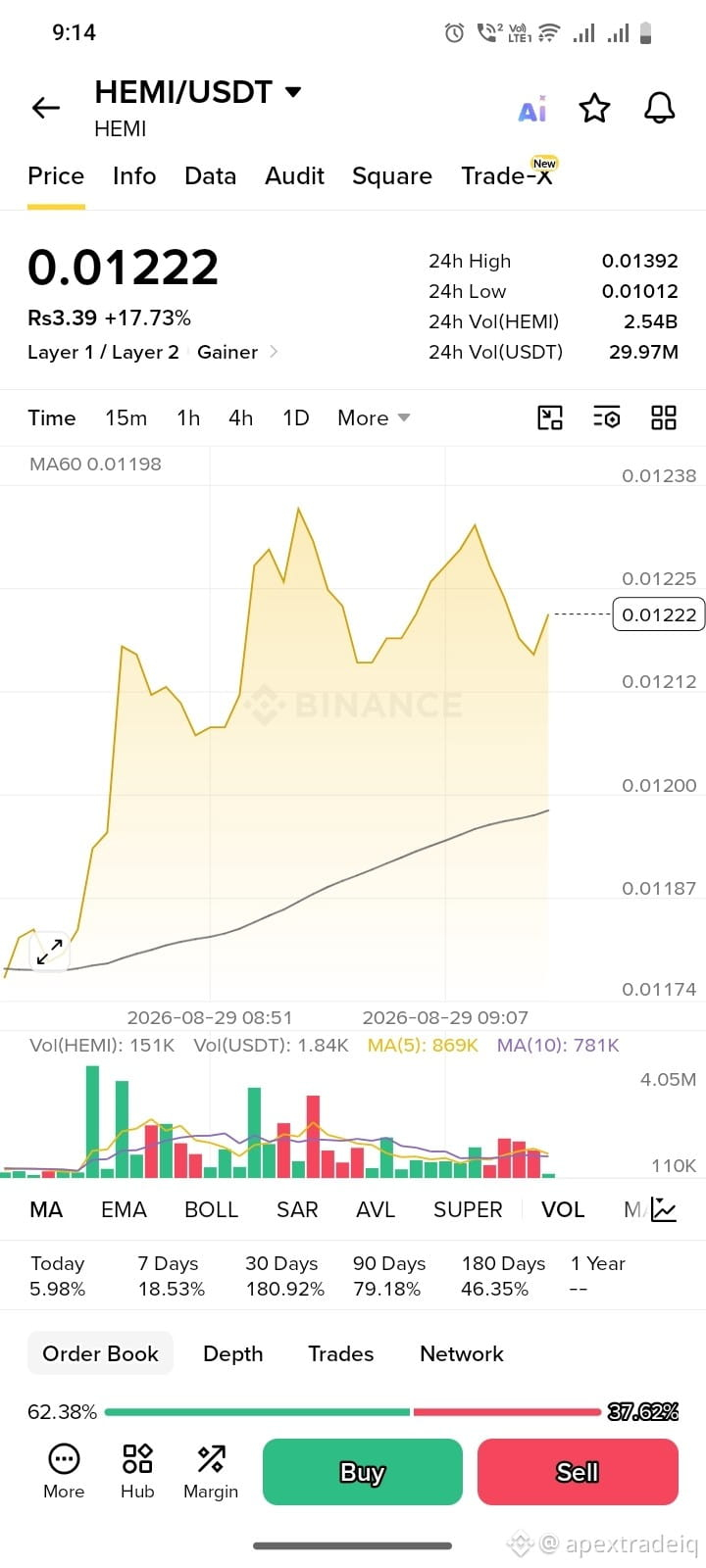Screen dimensions: 706x1568
Task: Expand the chart to fullscreen
Action: coord(50,951)
